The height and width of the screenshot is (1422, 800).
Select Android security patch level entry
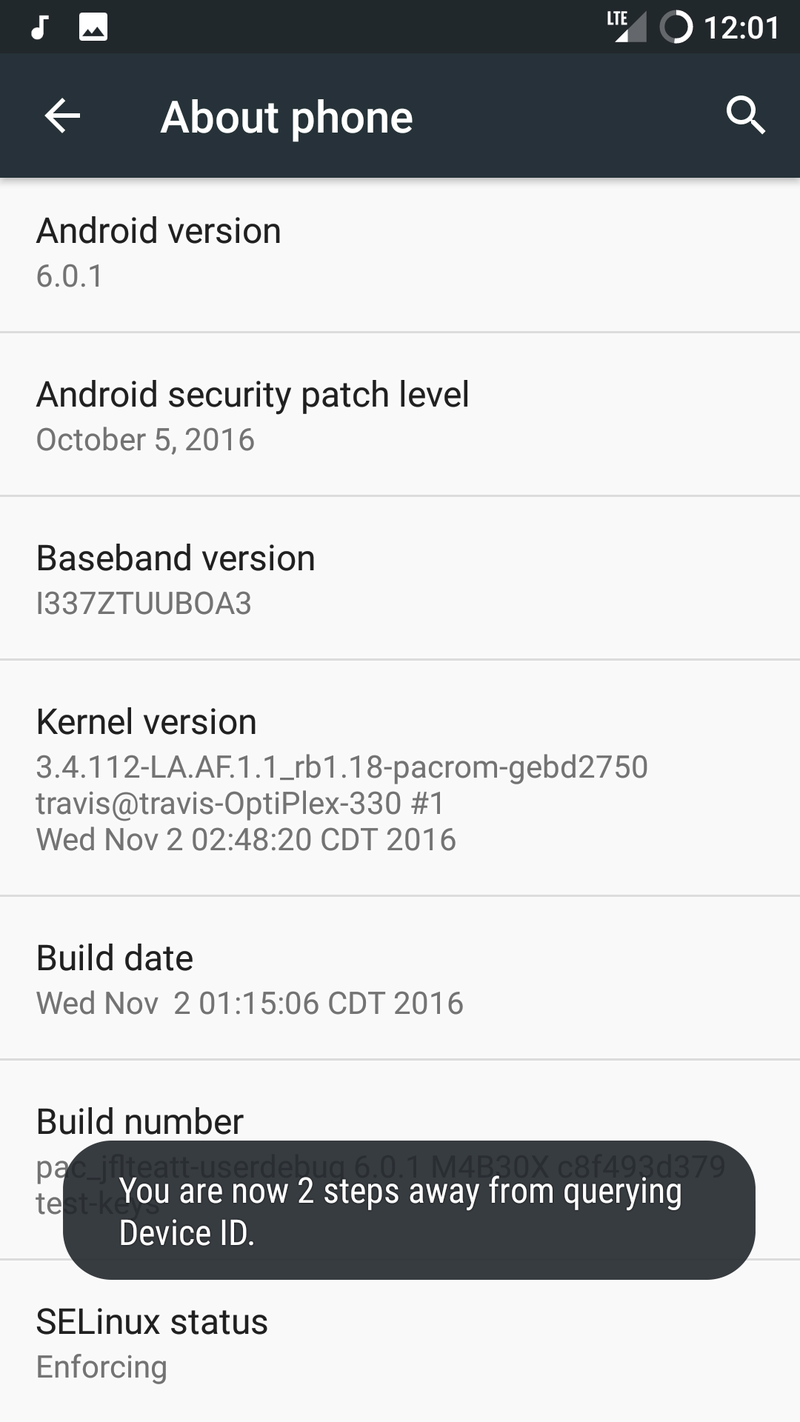(x=400, y=414)
